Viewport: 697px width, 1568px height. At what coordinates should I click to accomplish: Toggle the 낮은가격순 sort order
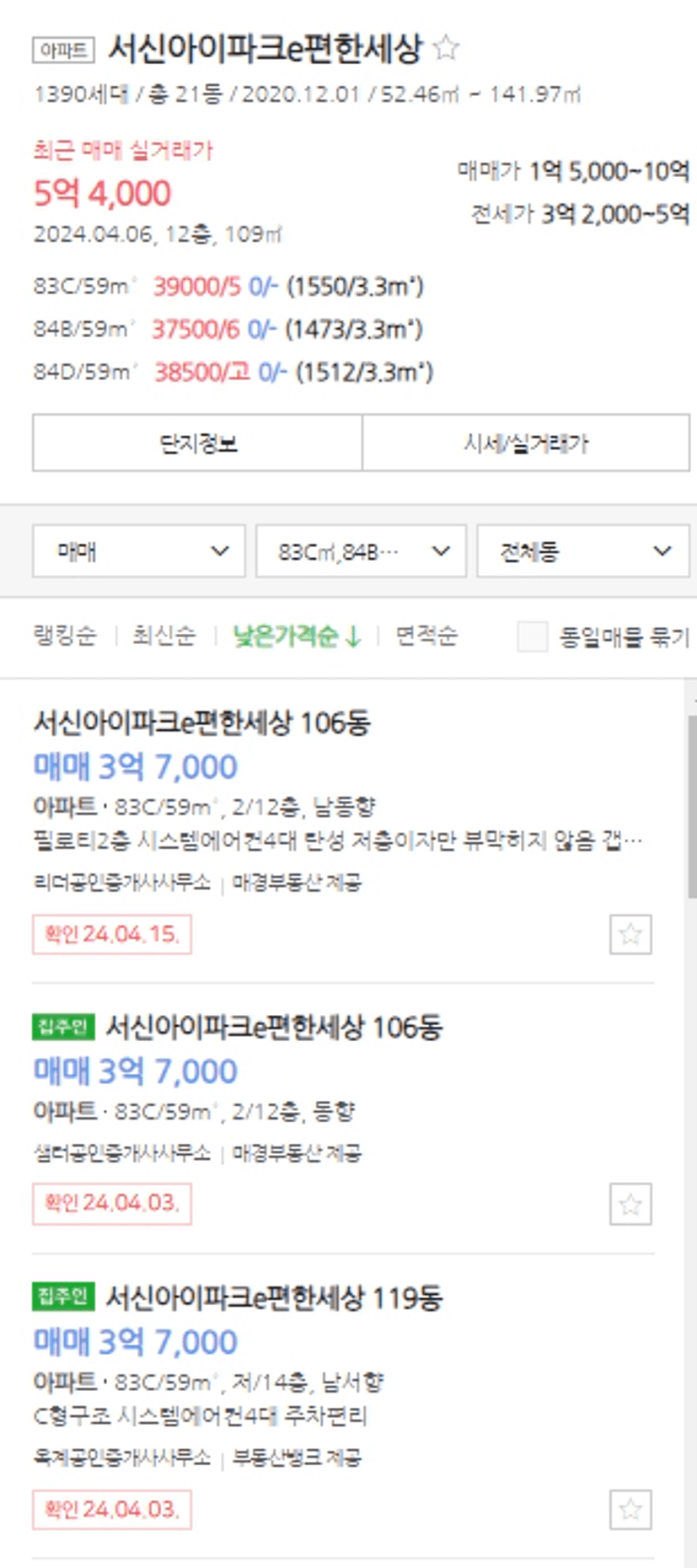(297, 636)
